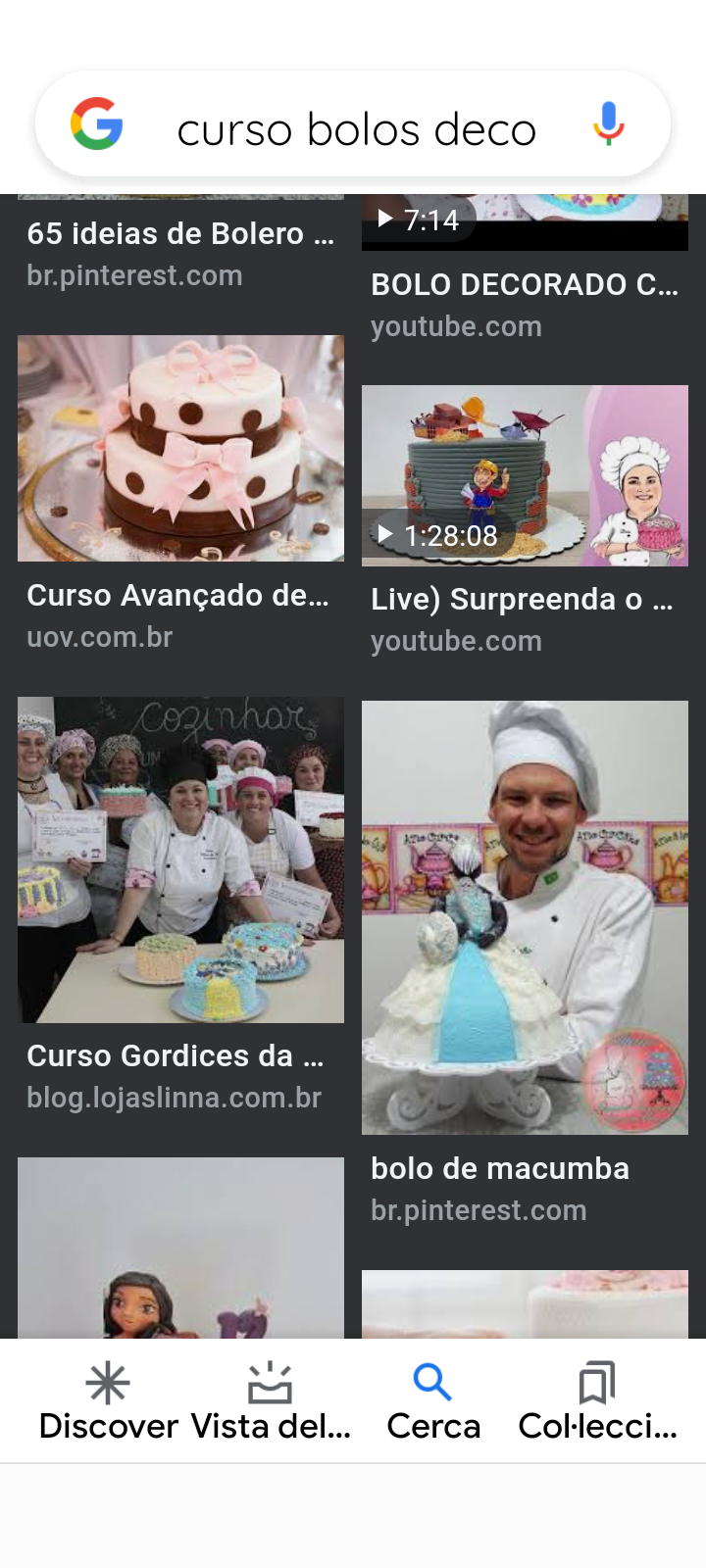This screenshot has height=1568, width=706.
Task: Open 'Curso Avançado de...' from uov.com.br
Action: (x=180, y=449)
